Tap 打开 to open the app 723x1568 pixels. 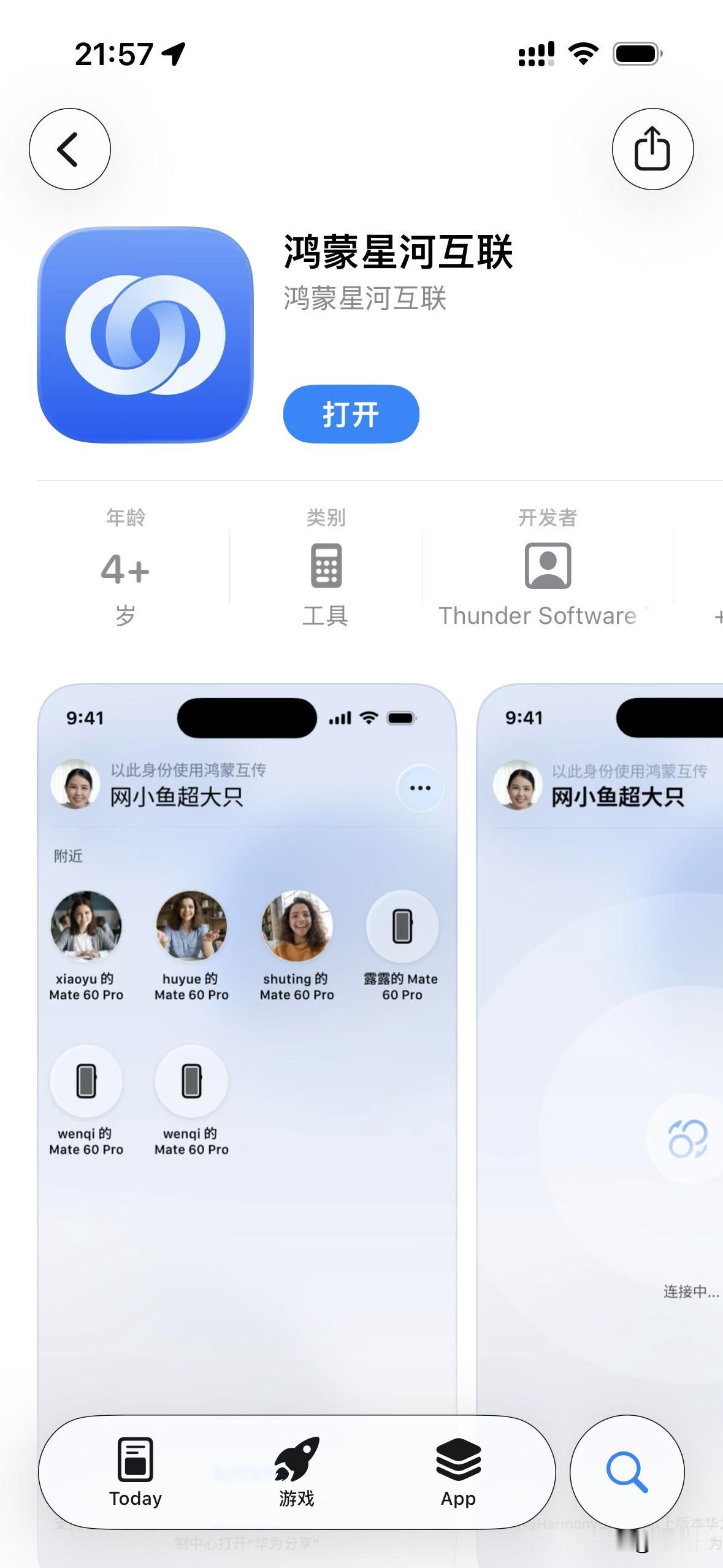click(351, 413)
